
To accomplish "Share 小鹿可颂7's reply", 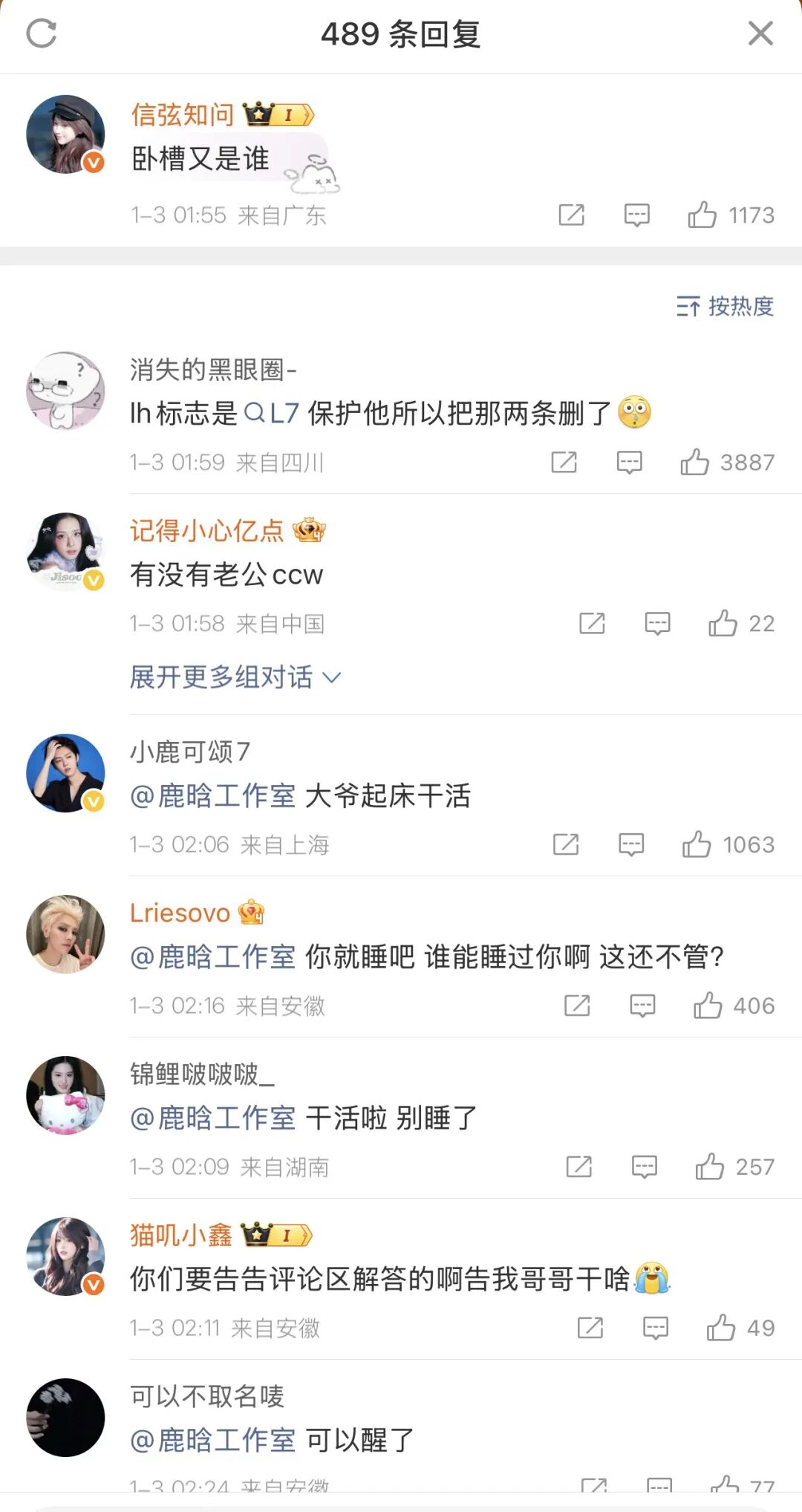I will [566, 844].
